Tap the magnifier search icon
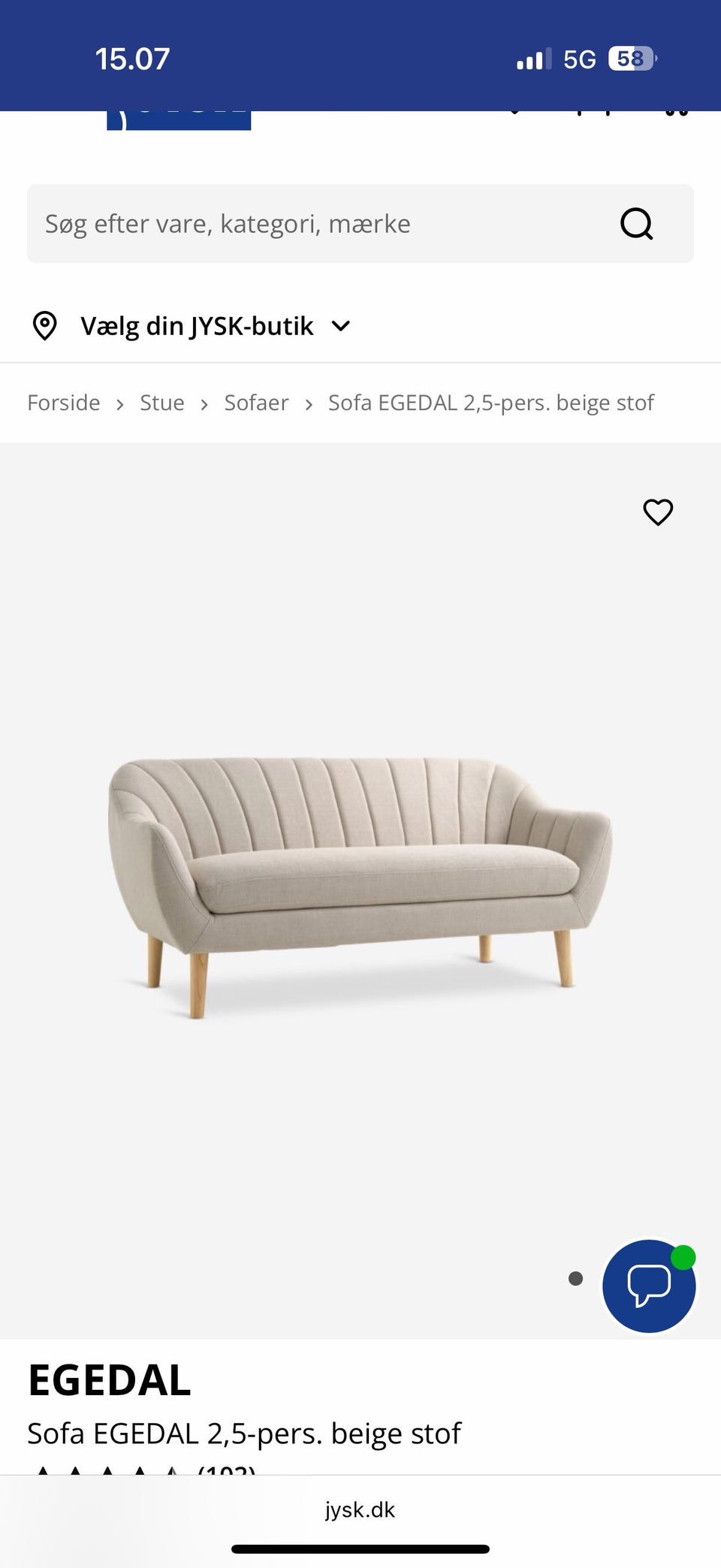 tap(636, 224)
